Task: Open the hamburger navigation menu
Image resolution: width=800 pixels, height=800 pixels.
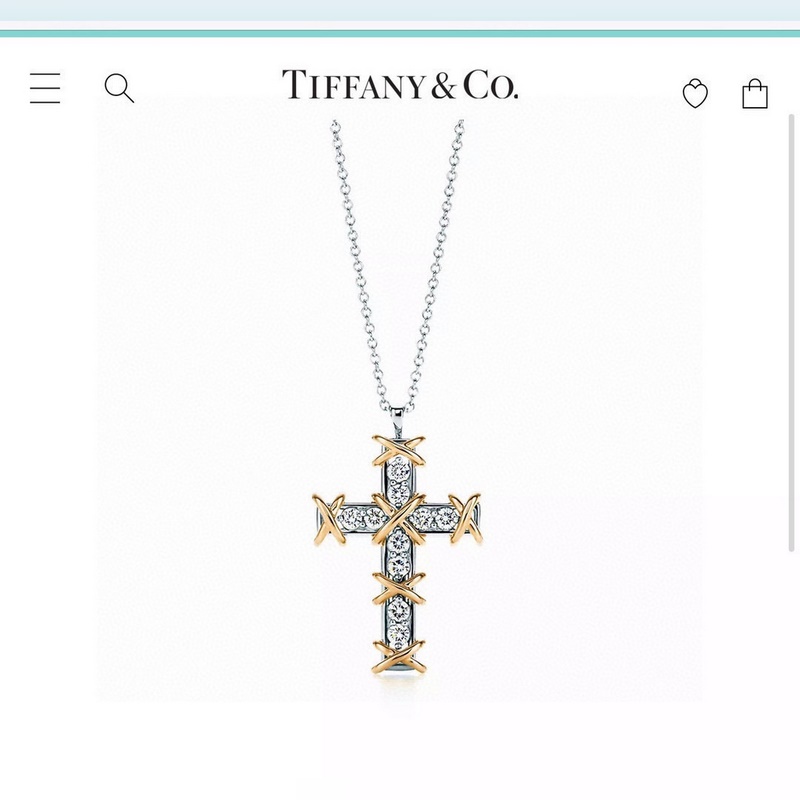Action: click(45, 89)
